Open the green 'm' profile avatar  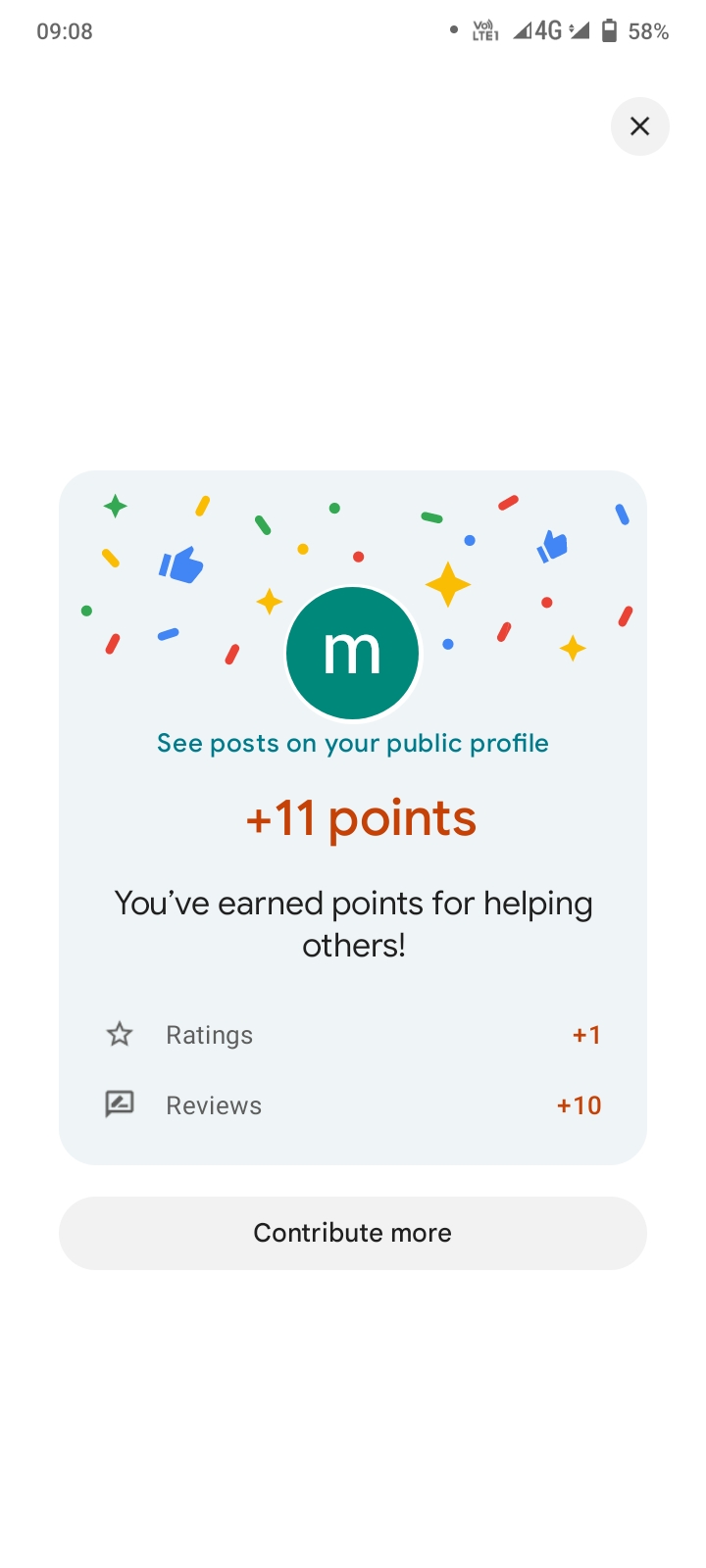pos(353,653)
